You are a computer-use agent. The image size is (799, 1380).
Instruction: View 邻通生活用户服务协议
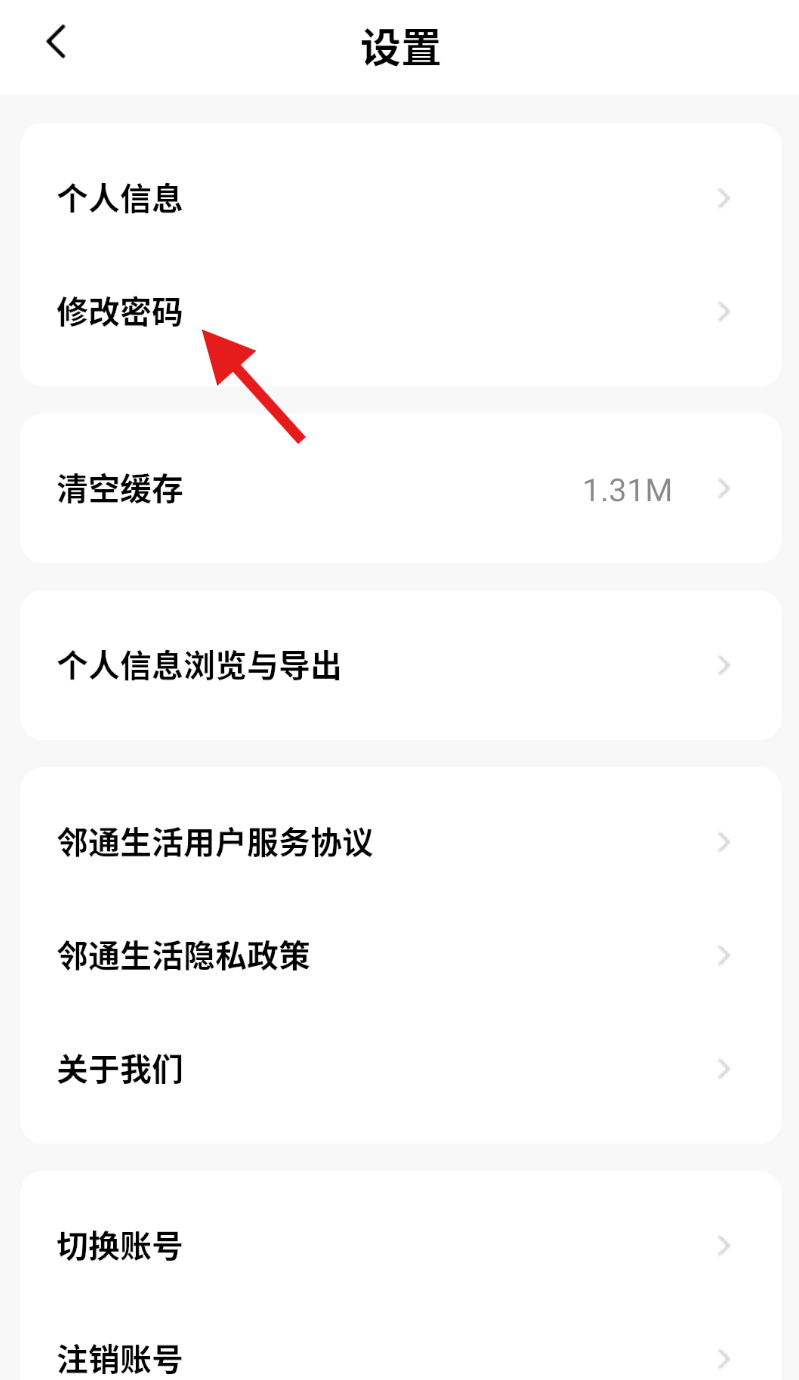(400, 843)
